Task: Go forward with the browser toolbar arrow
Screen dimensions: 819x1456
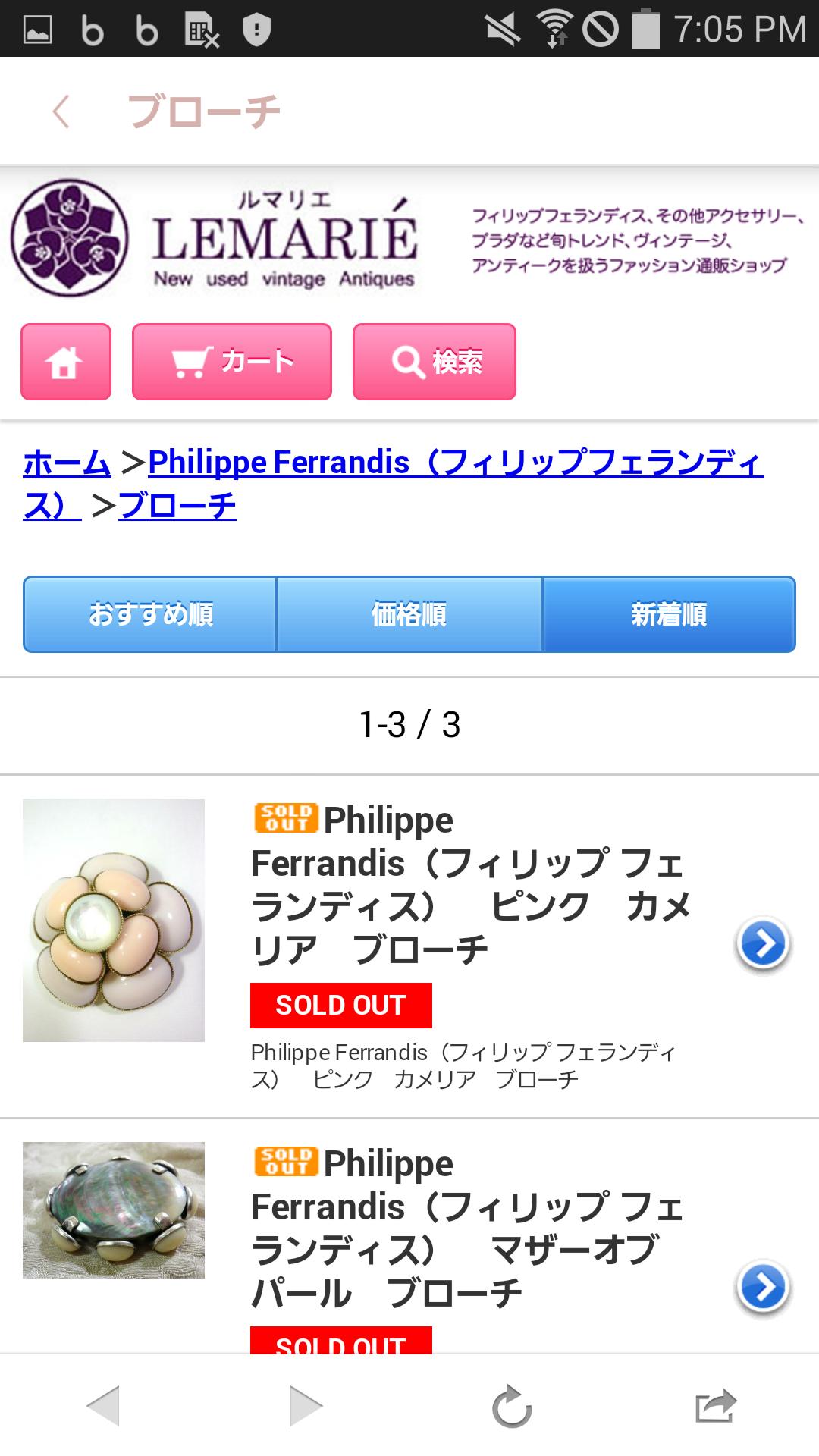Action: pyautogui.click(x=306, y=1405)
